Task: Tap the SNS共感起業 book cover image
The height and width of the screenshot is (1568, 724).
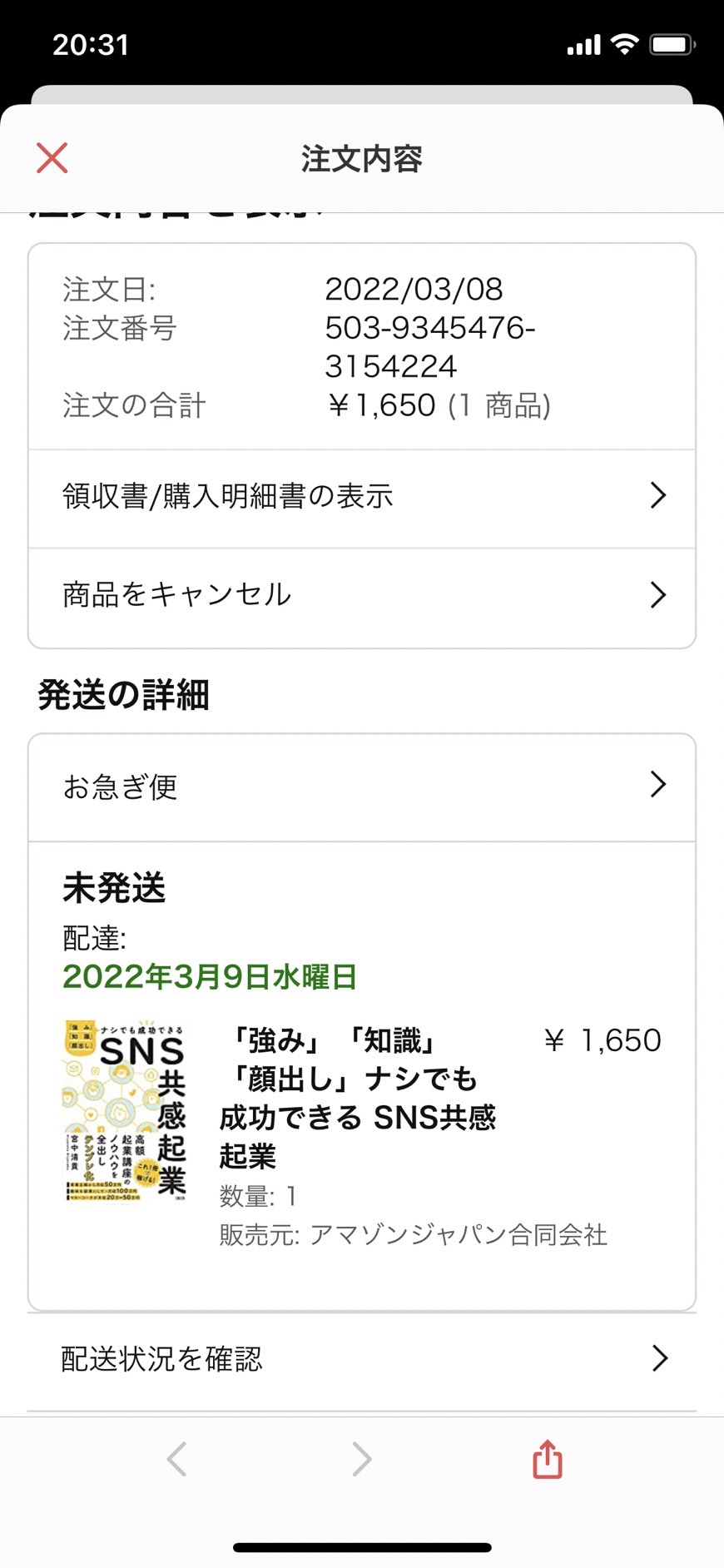Action: click(x=125, y=1110)
